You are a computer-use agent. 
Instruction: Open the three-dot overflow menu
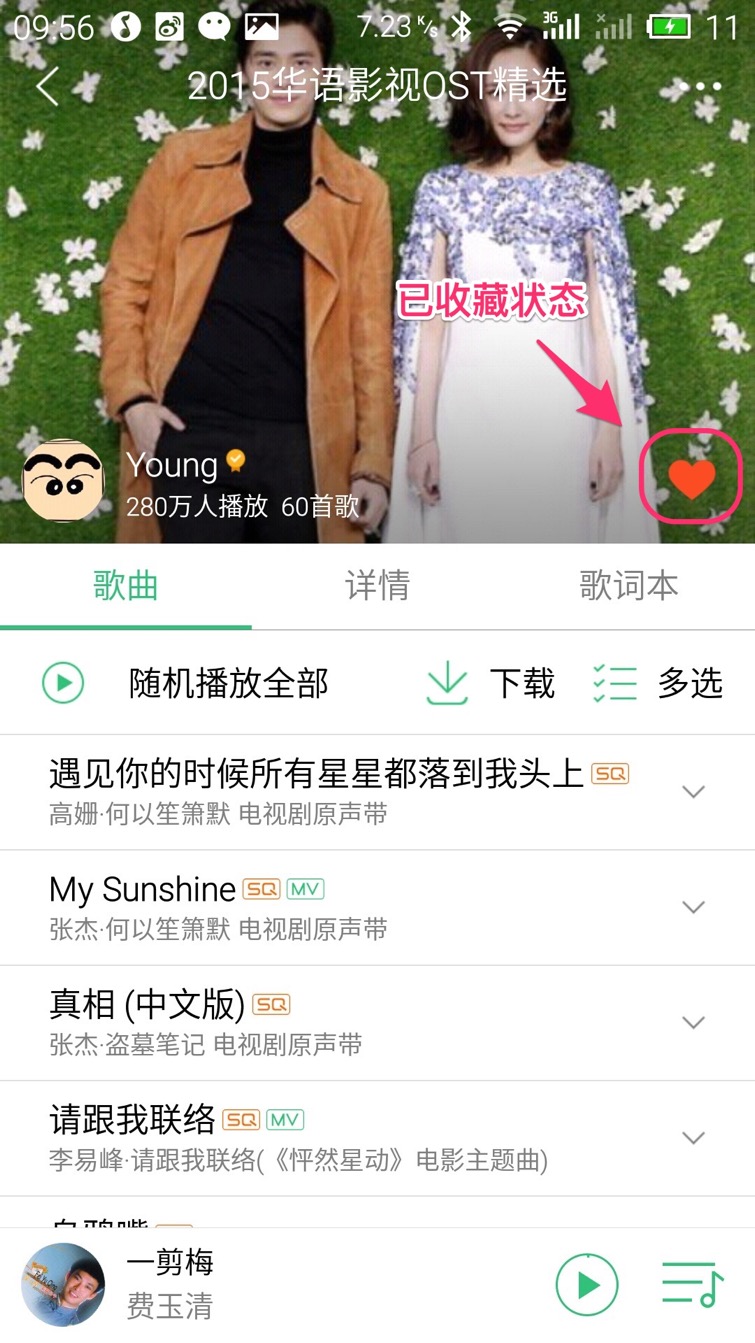coord(700,87)
